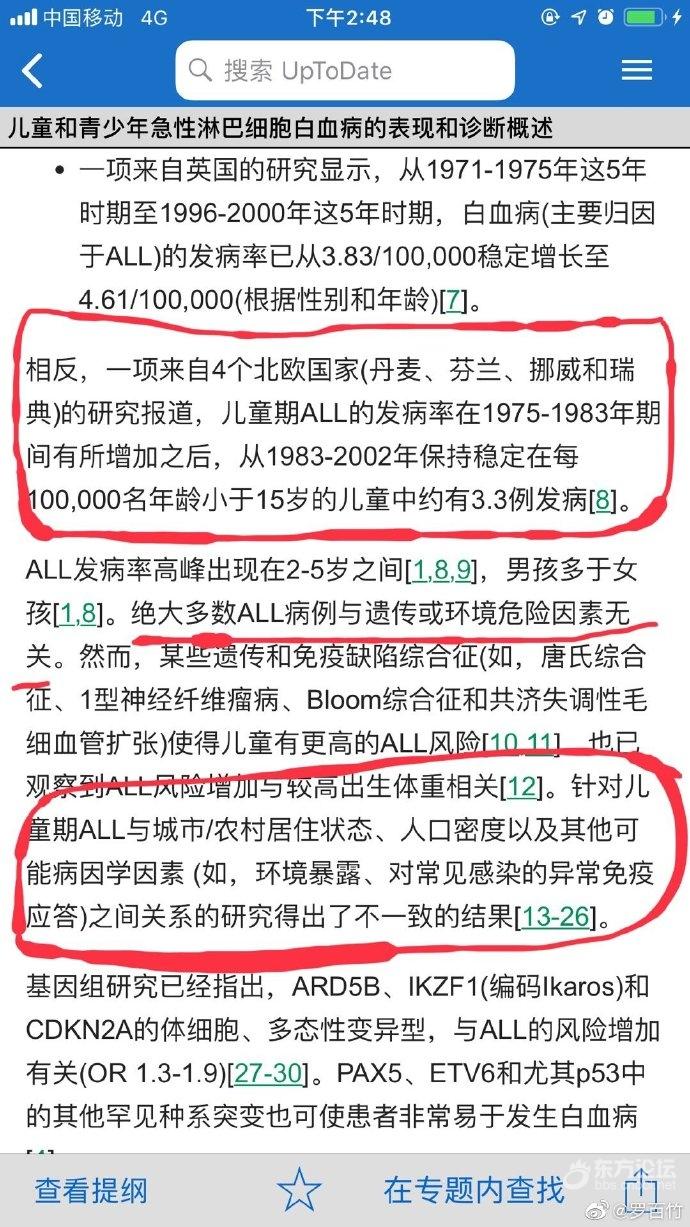Open reference range 13-26
This screenshot has height=1227, width=690.
point(555,918)
